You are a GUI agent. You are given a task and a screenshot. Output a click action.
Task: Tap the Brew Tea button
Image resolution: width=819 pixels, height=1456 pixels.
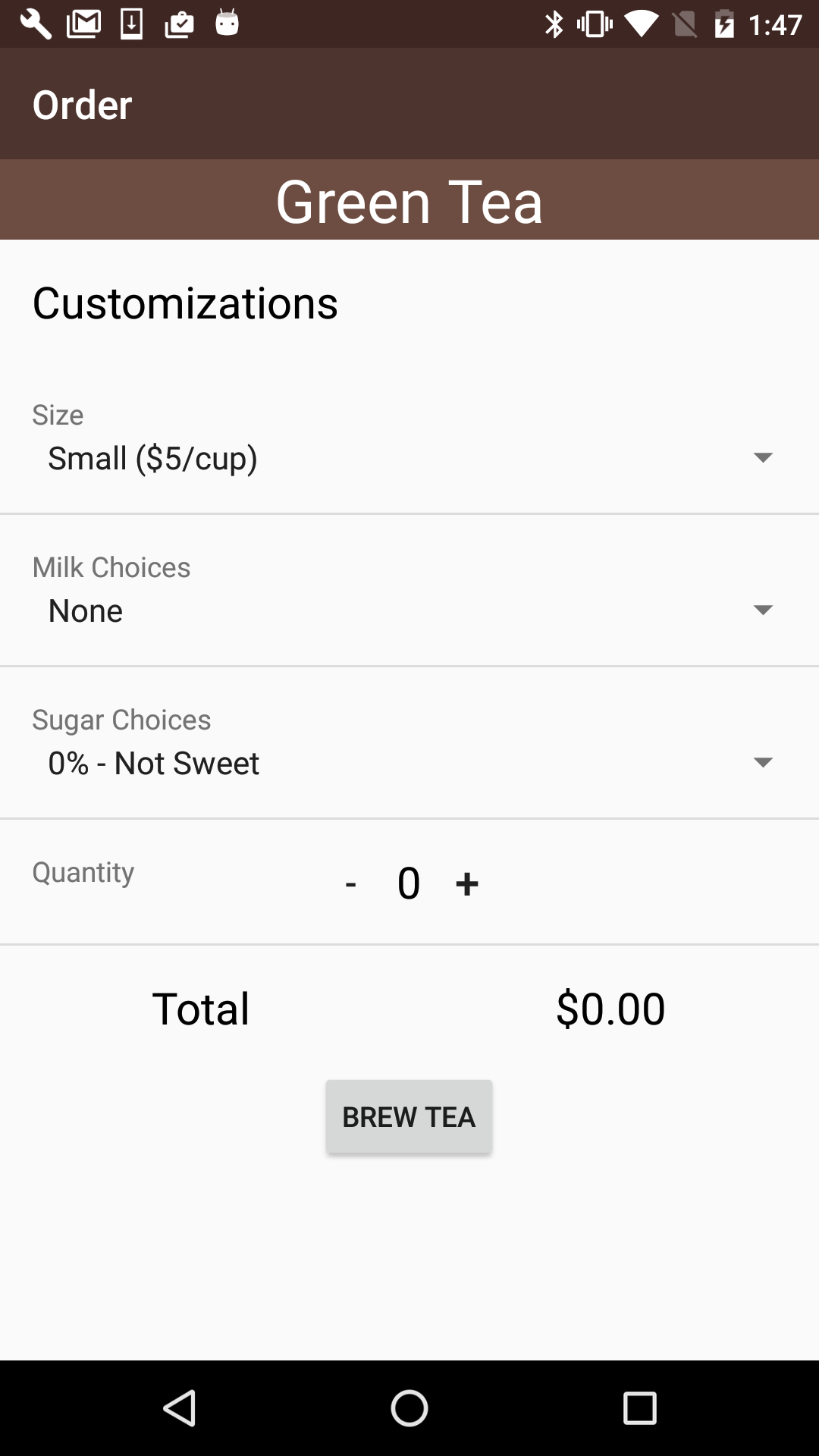tap(409, 1116)
